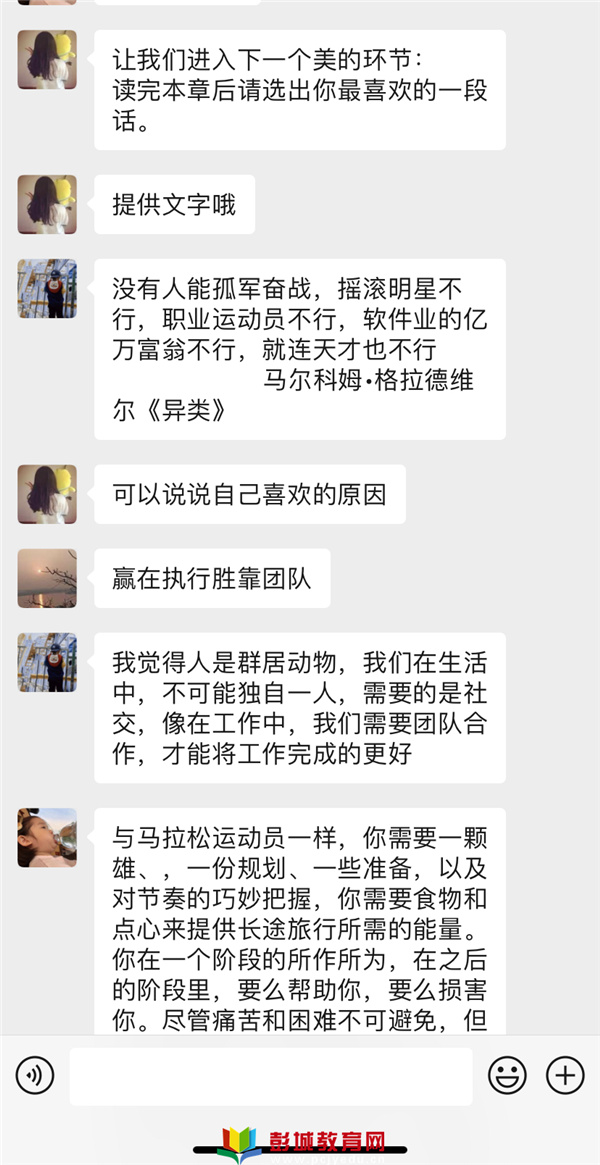Open avatar beside the "我觉得人是群居动物" message
Screen dimensions: 600x1165
47,662
